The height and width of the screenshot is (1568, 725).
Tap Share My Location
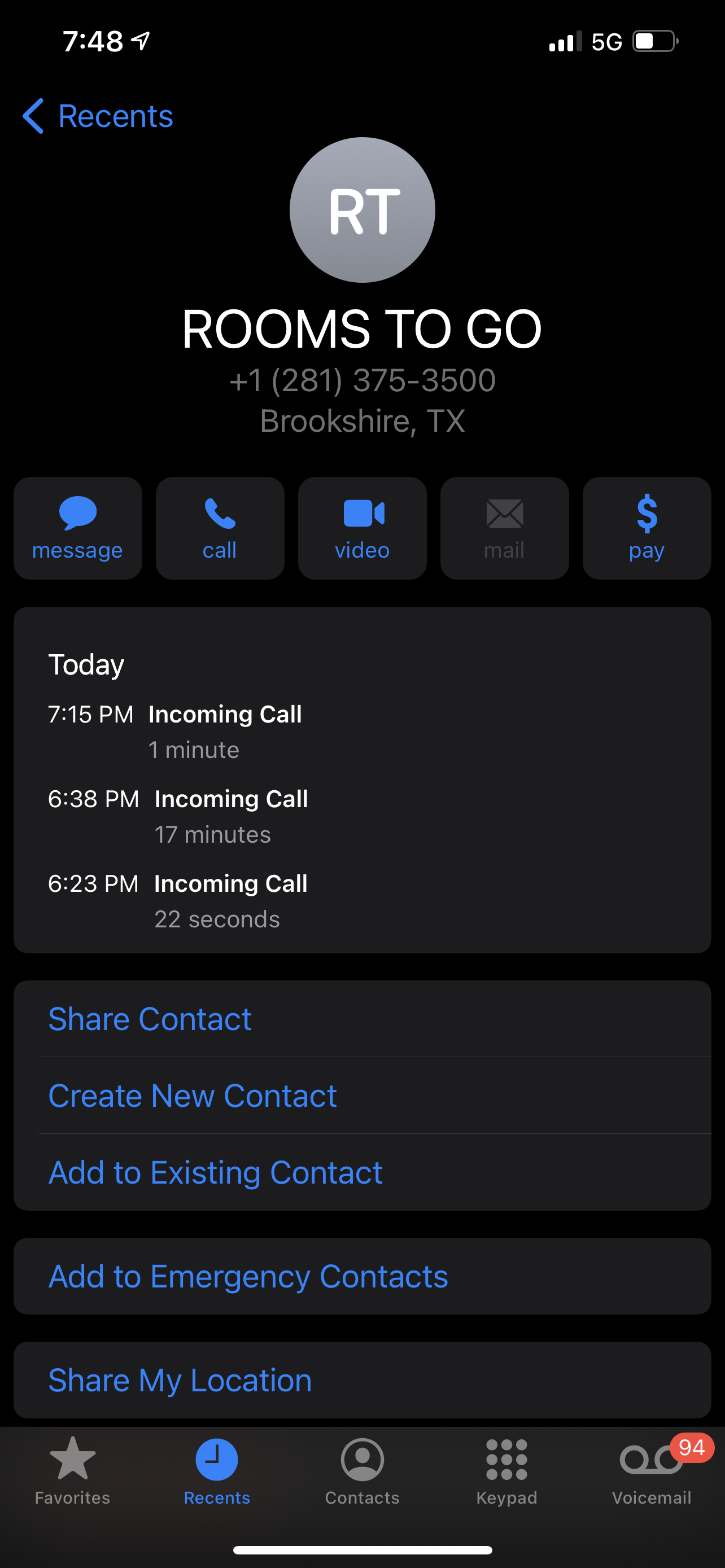tap(180, 1380)
